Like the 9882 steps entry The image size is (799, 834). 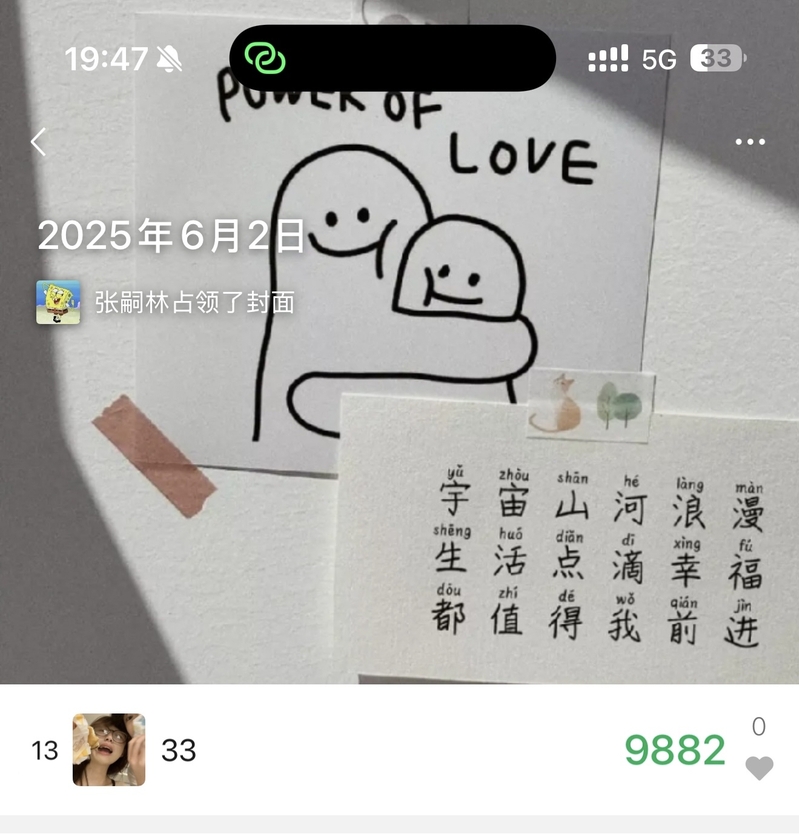tap(759, 767)
